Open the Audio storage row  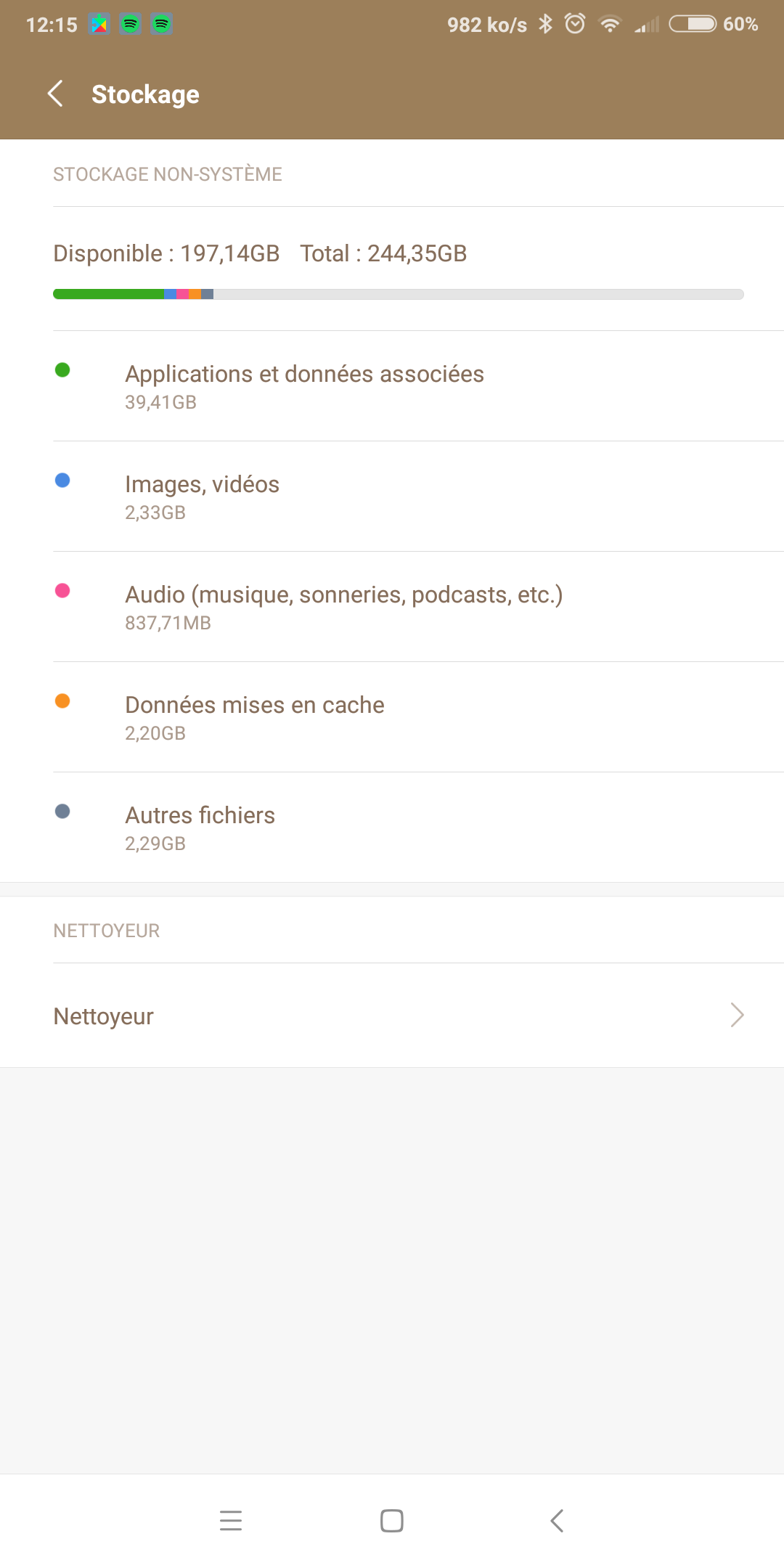pos(392,607)
